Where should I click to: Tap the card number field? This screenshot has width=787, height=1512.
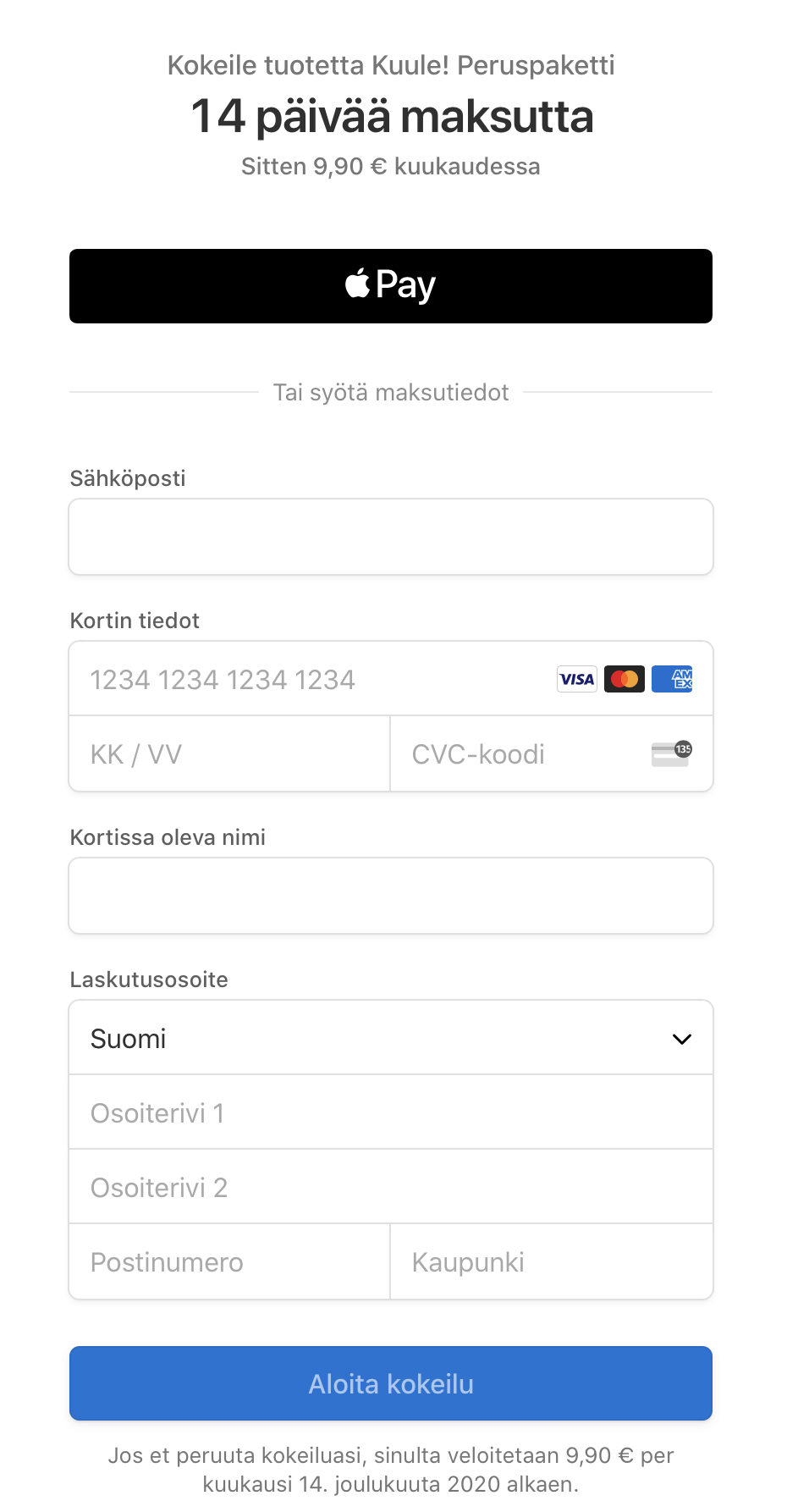tap(391, 679)
